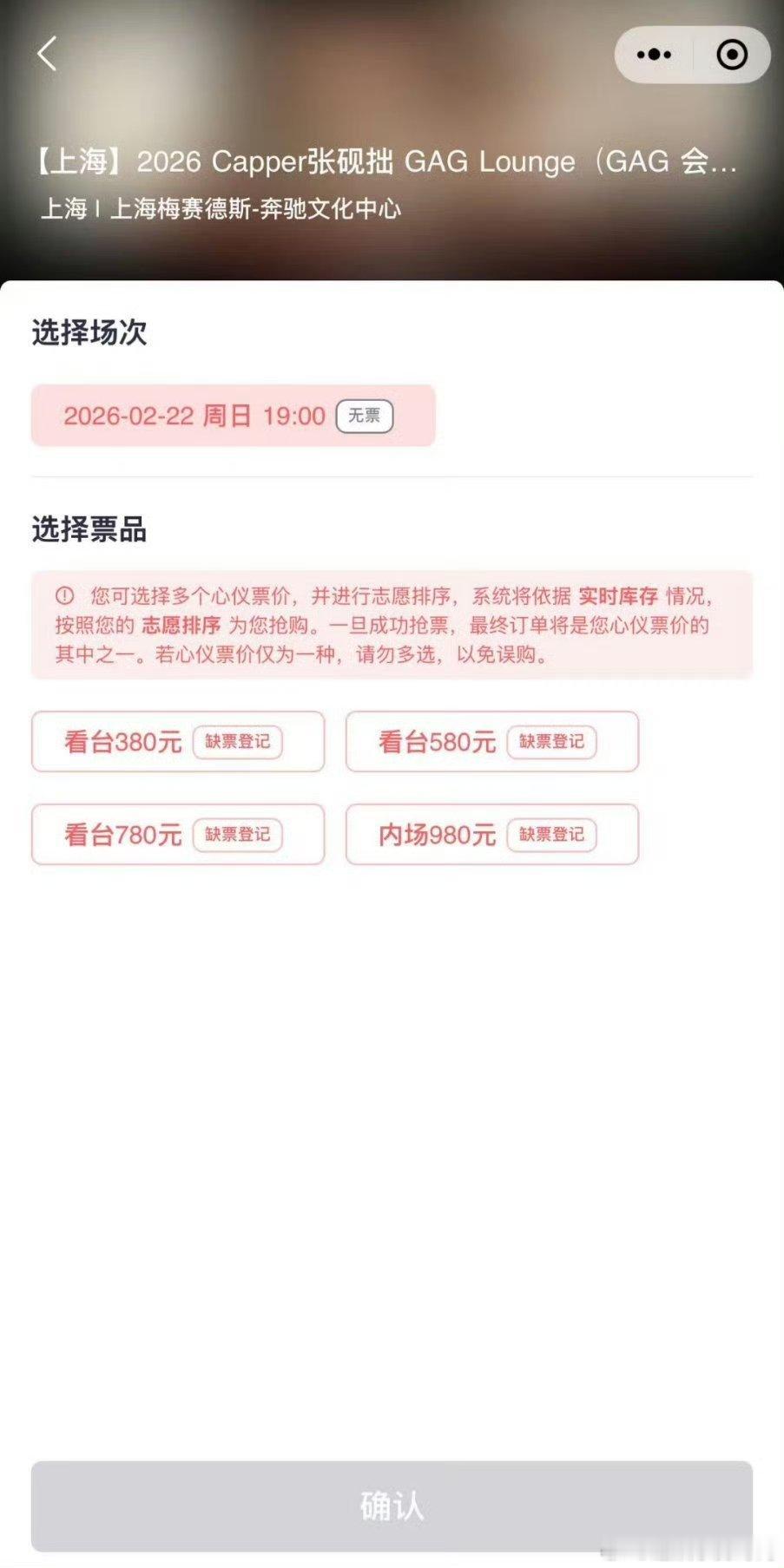Select the 看台580元 ticket option
Screen dimensions: 784x1568
pyautogui.click(x=434, y=741)
